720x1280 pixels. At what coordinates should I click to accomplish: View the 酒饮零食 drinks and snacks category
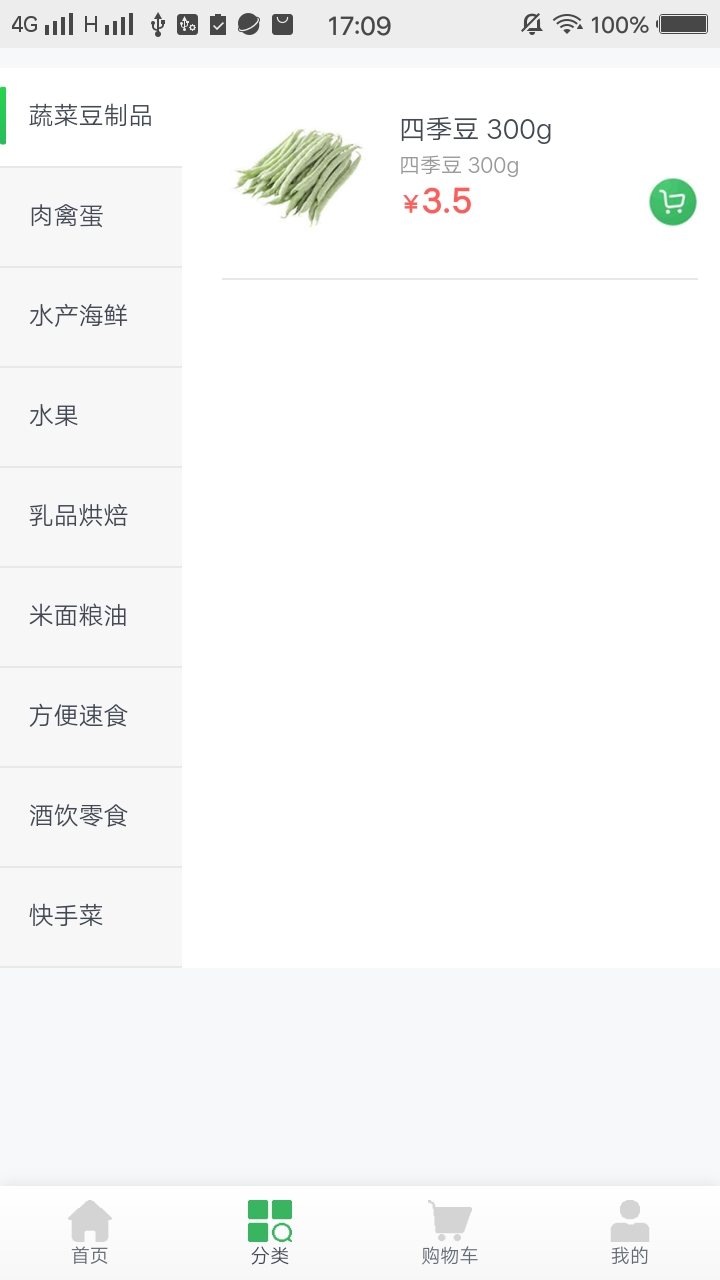pyautogui.click(x=90, y=817)
